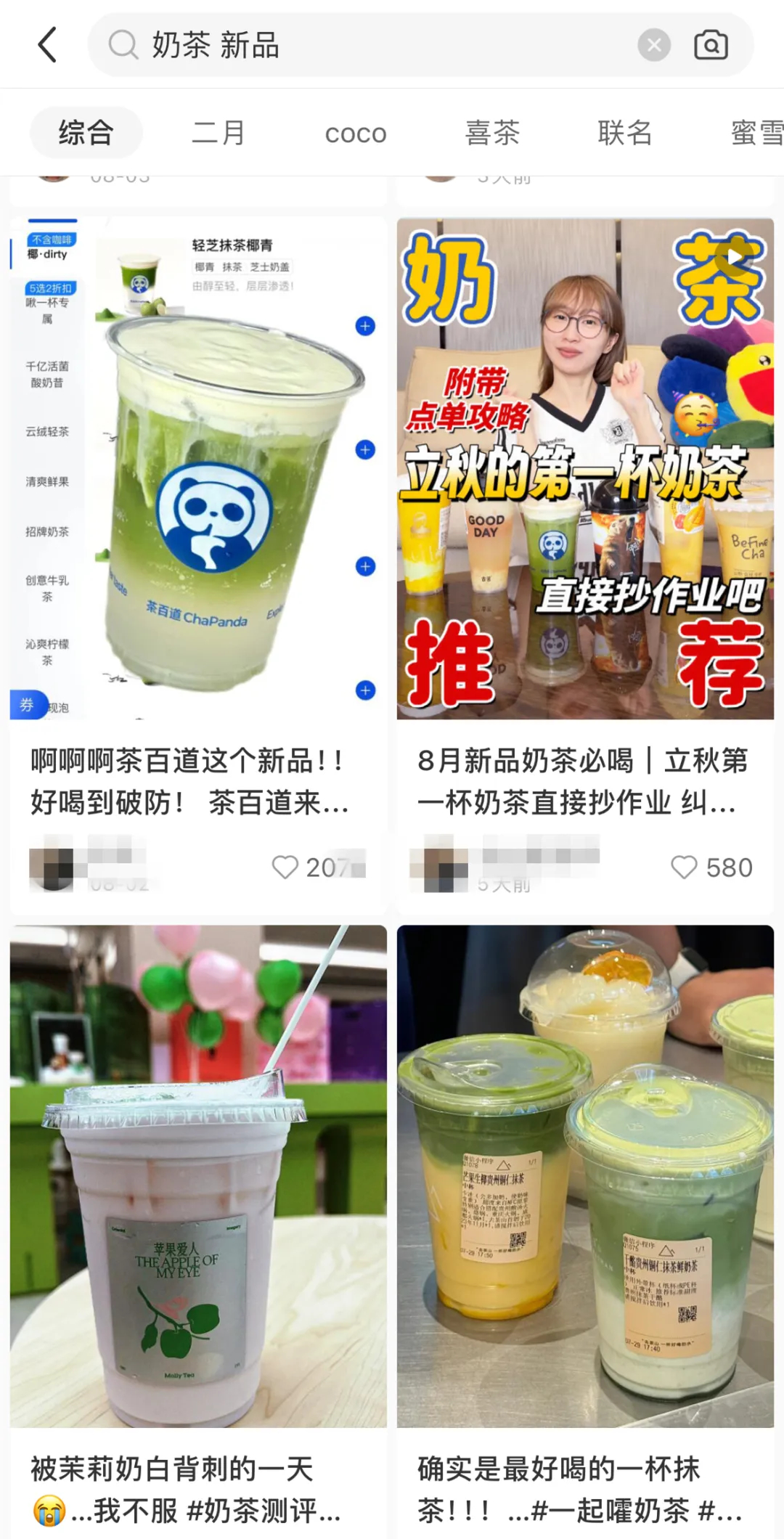Open image search via the camera icon
Viewport: 784px width, 1539px height.
click(711, 44)
